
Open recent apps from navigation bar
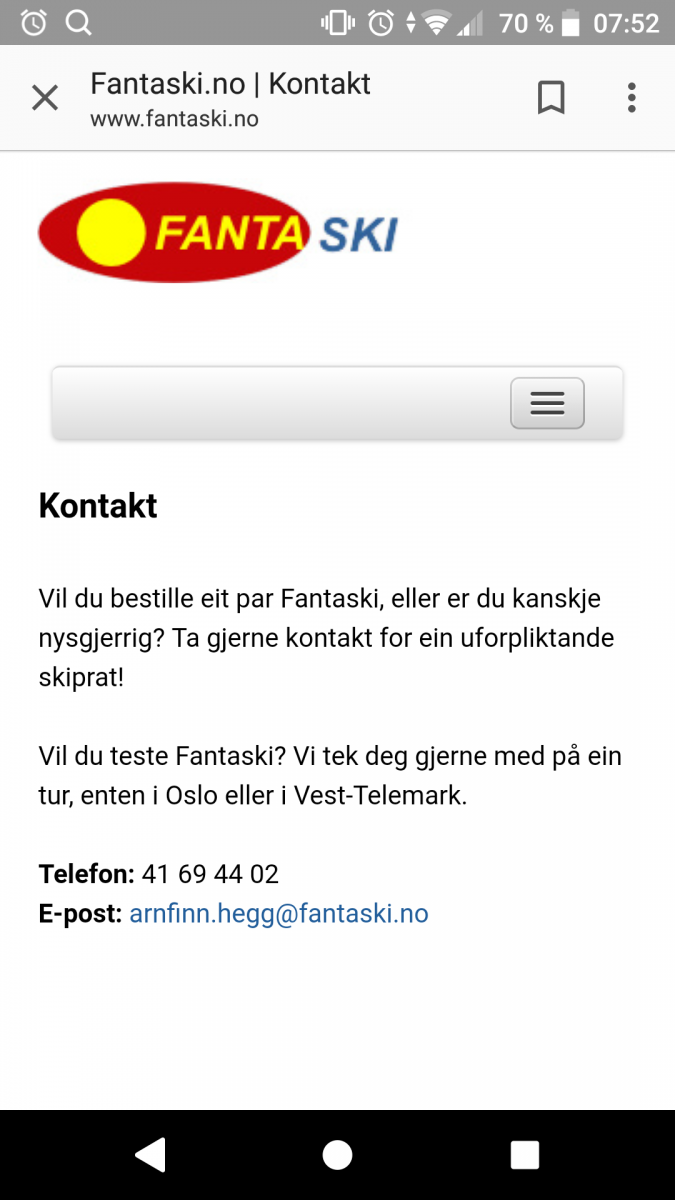[x=524, y=1155]
